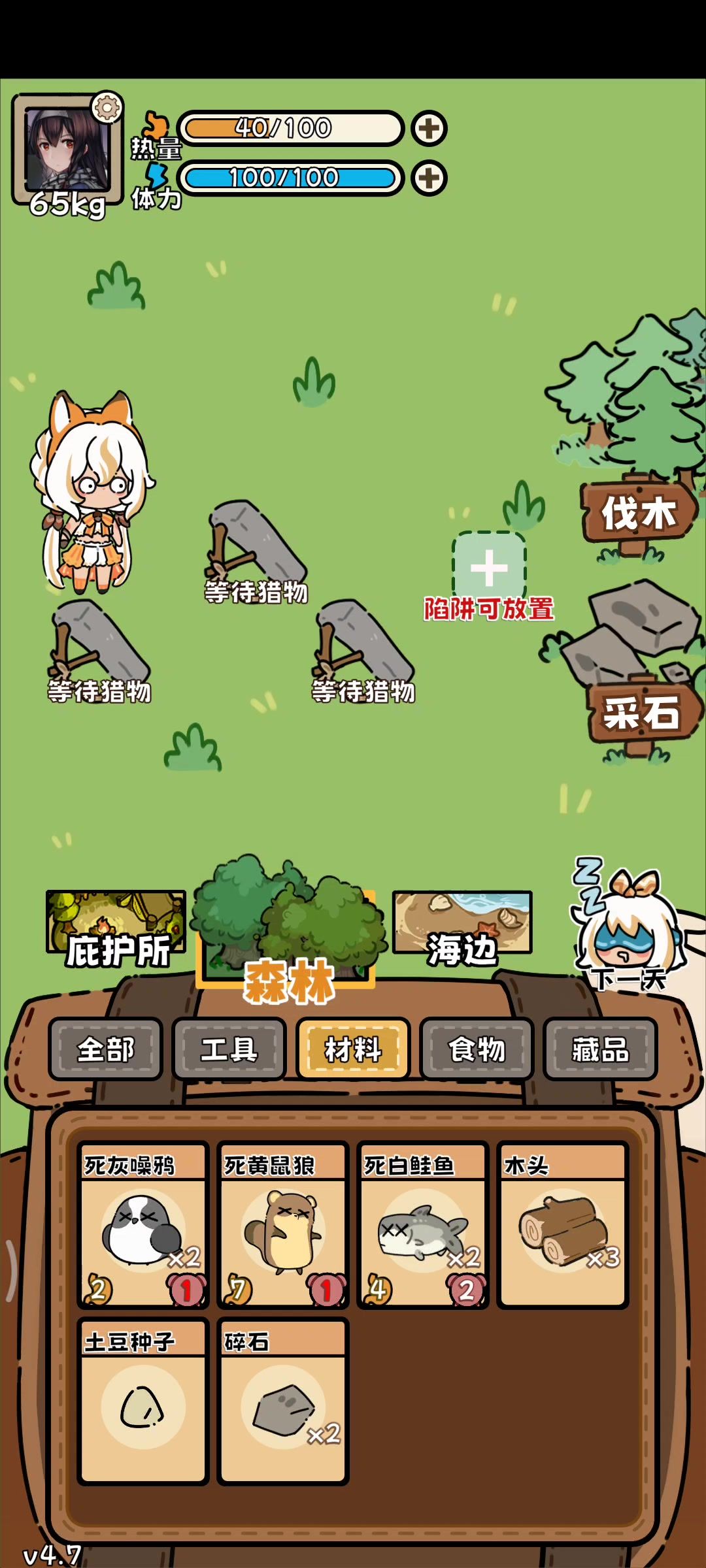The width and height of the screenshot is (706, 1568).
Task: Choose the 木头 wood item
Action: [x=562, y=1225]
